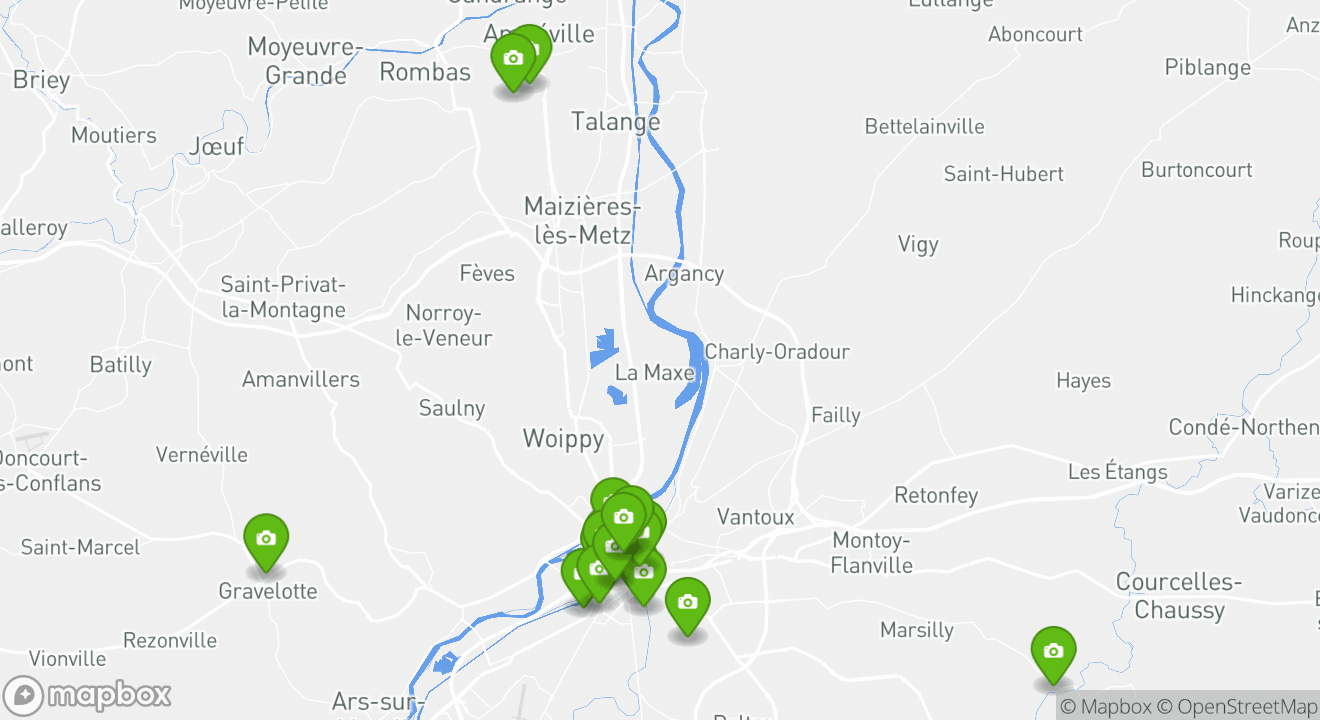Screen dimensions: 1320x720
Task: Open the camera pin south of Rombas
Action: pyautogui.click(x=512, y=61)
